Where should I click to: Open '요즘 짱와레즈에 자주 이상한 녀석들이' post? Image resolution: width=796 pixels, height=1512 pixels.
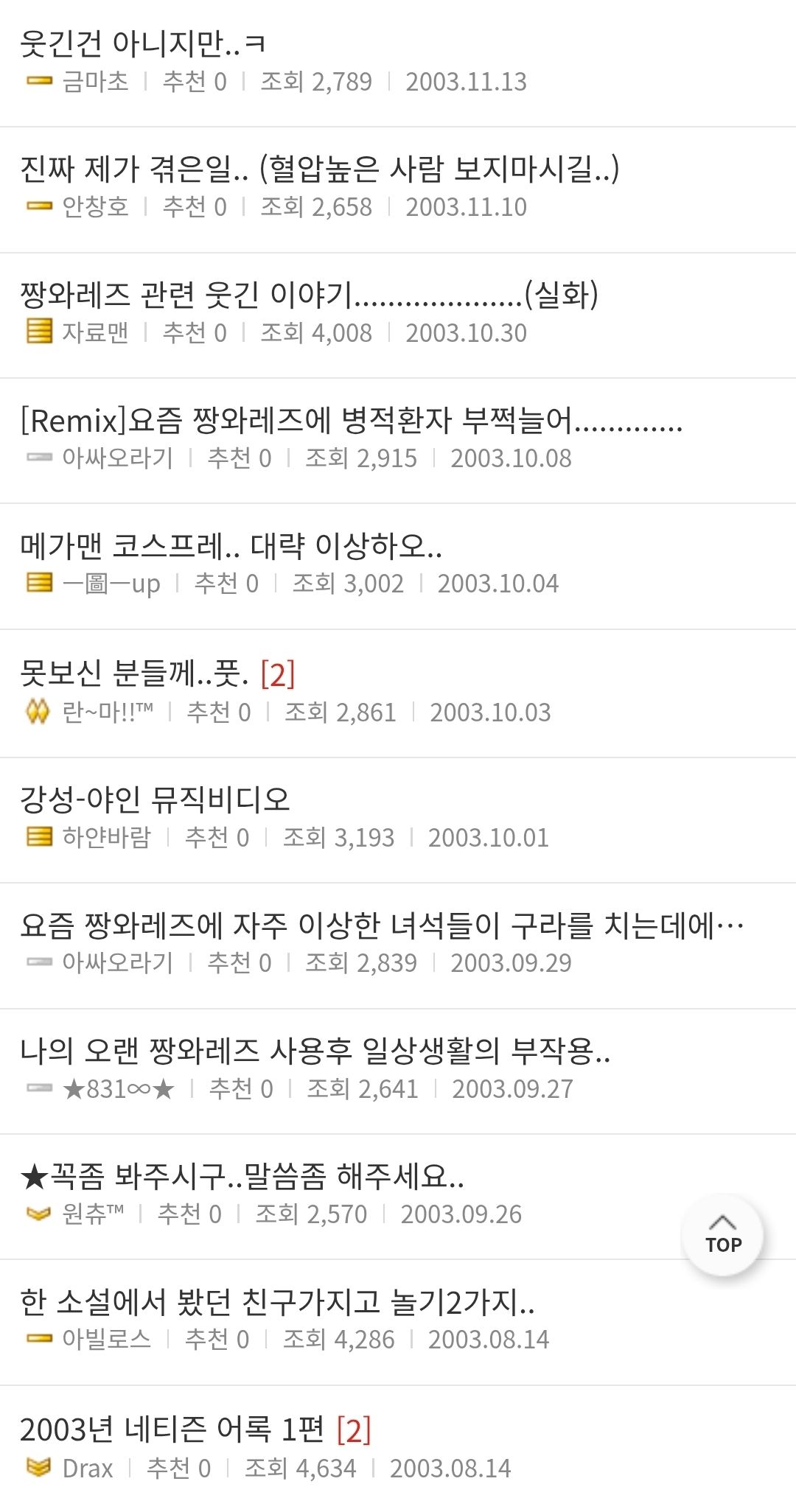point(381,925)
